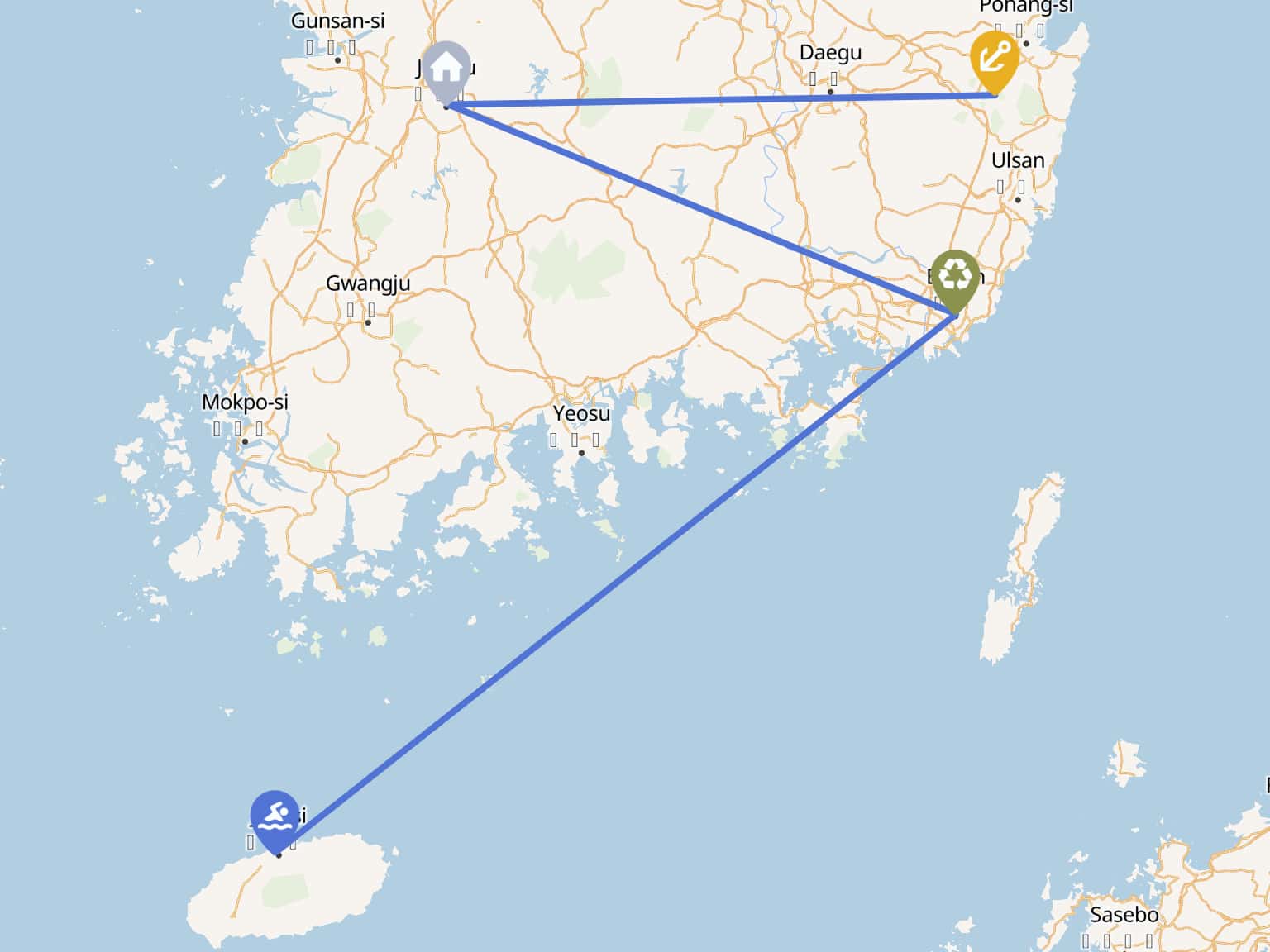The width and height of the screenshot is (1270, 952).
Task: Select the yellow anchor marker near Pohang
Action: click(994, 58)
